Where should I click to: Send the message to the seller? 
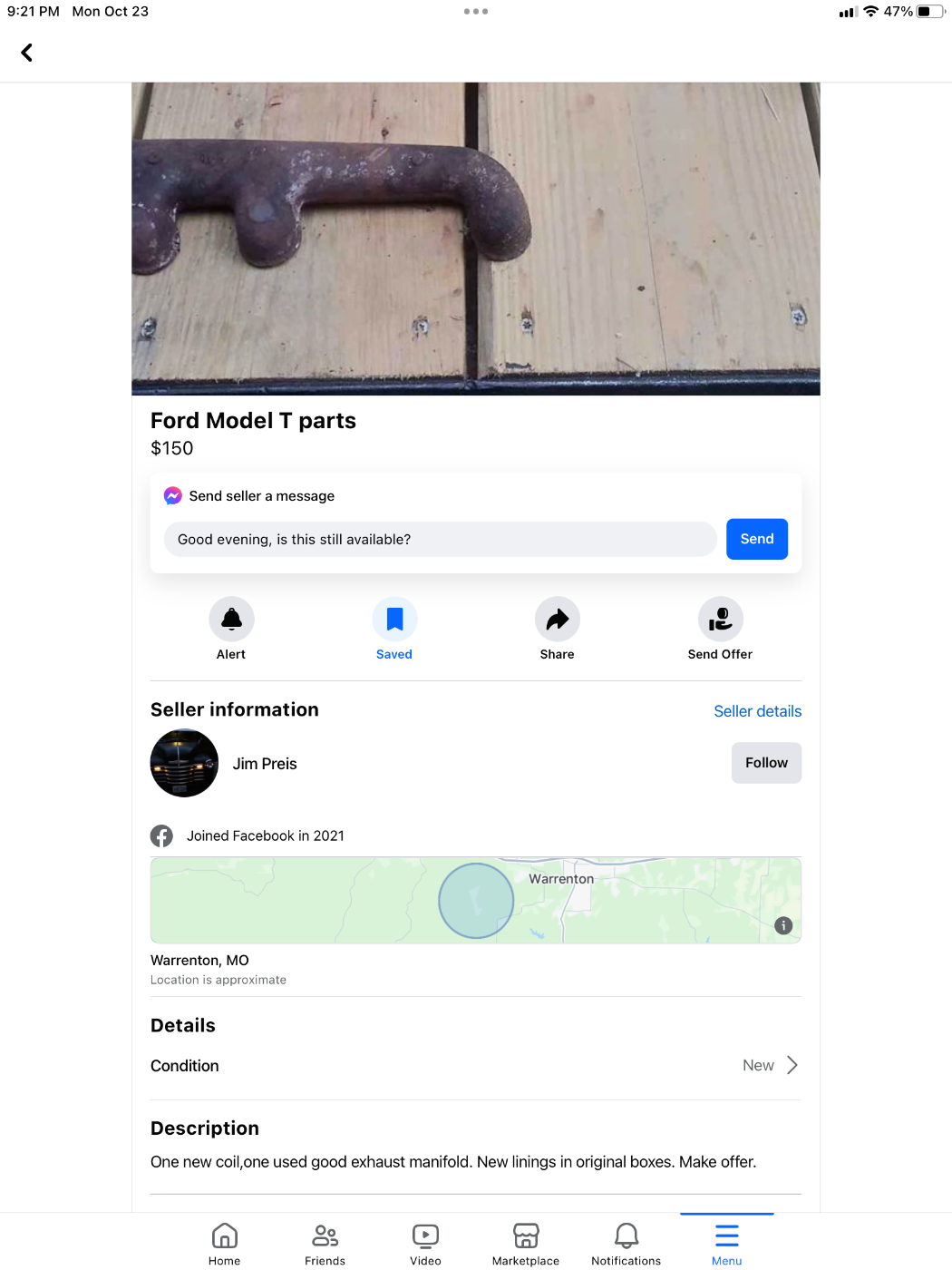pyautogui.click(x=756, y=540)
